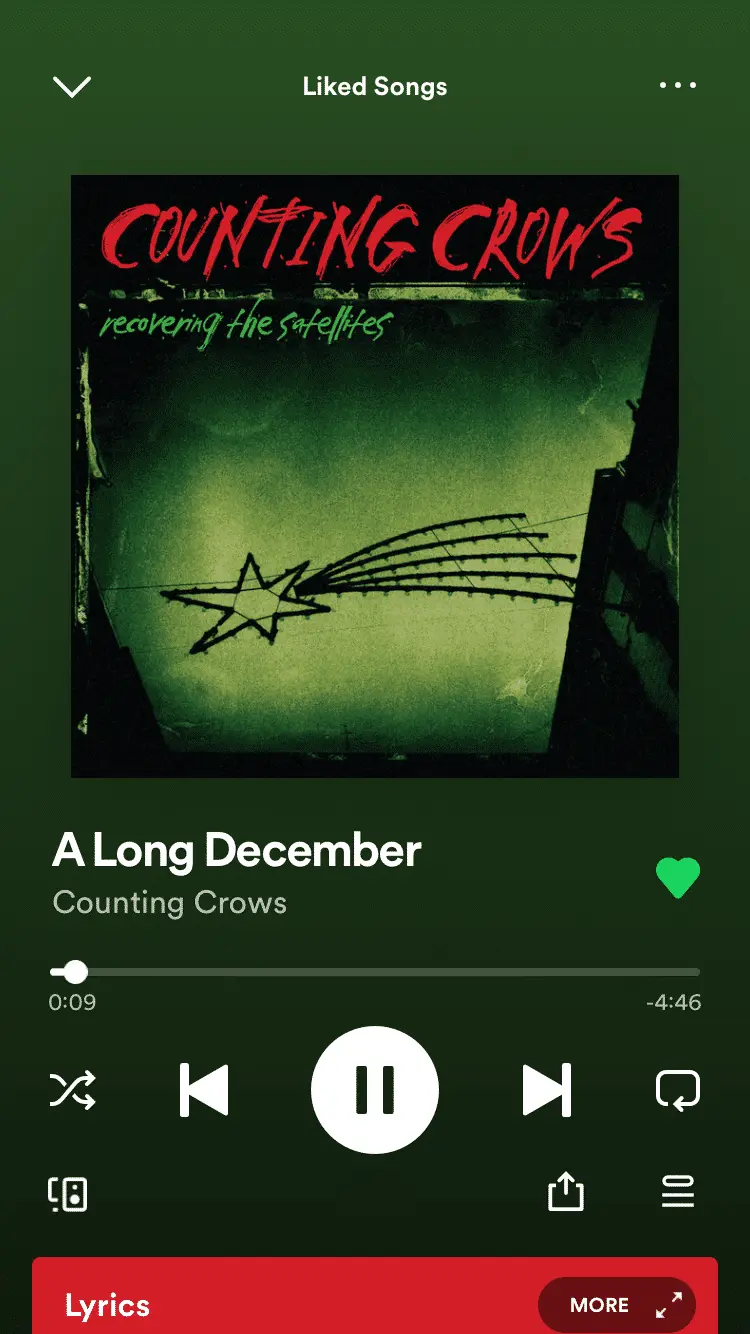Open the connect to a device picker
Screen dimensions: 750x1334
(68, 1194)
